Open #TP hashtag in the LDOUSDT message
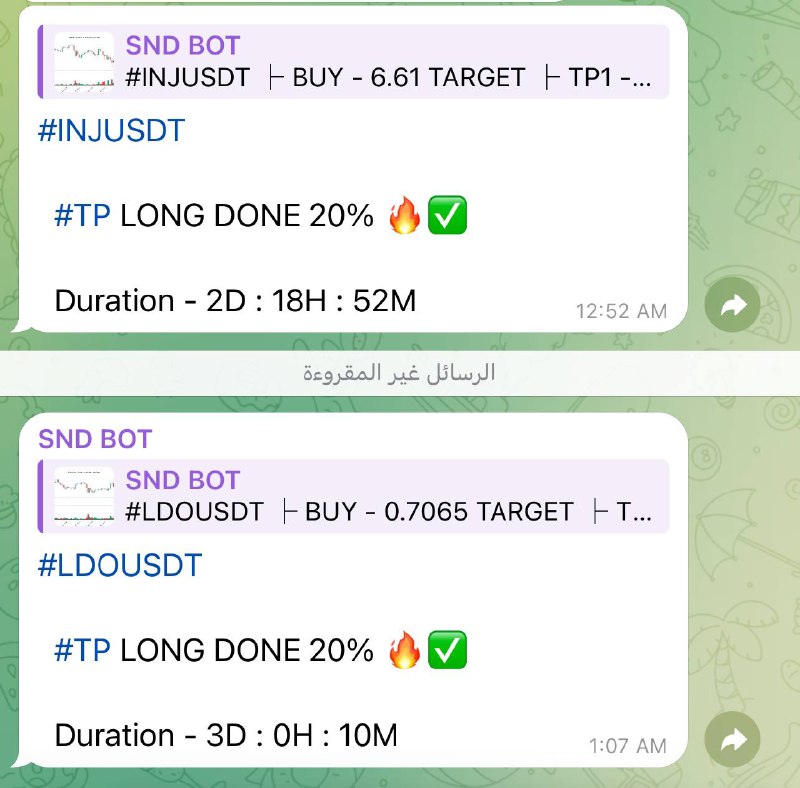Image resolution: width=800 pixels, height=788 pixels. 82,651
